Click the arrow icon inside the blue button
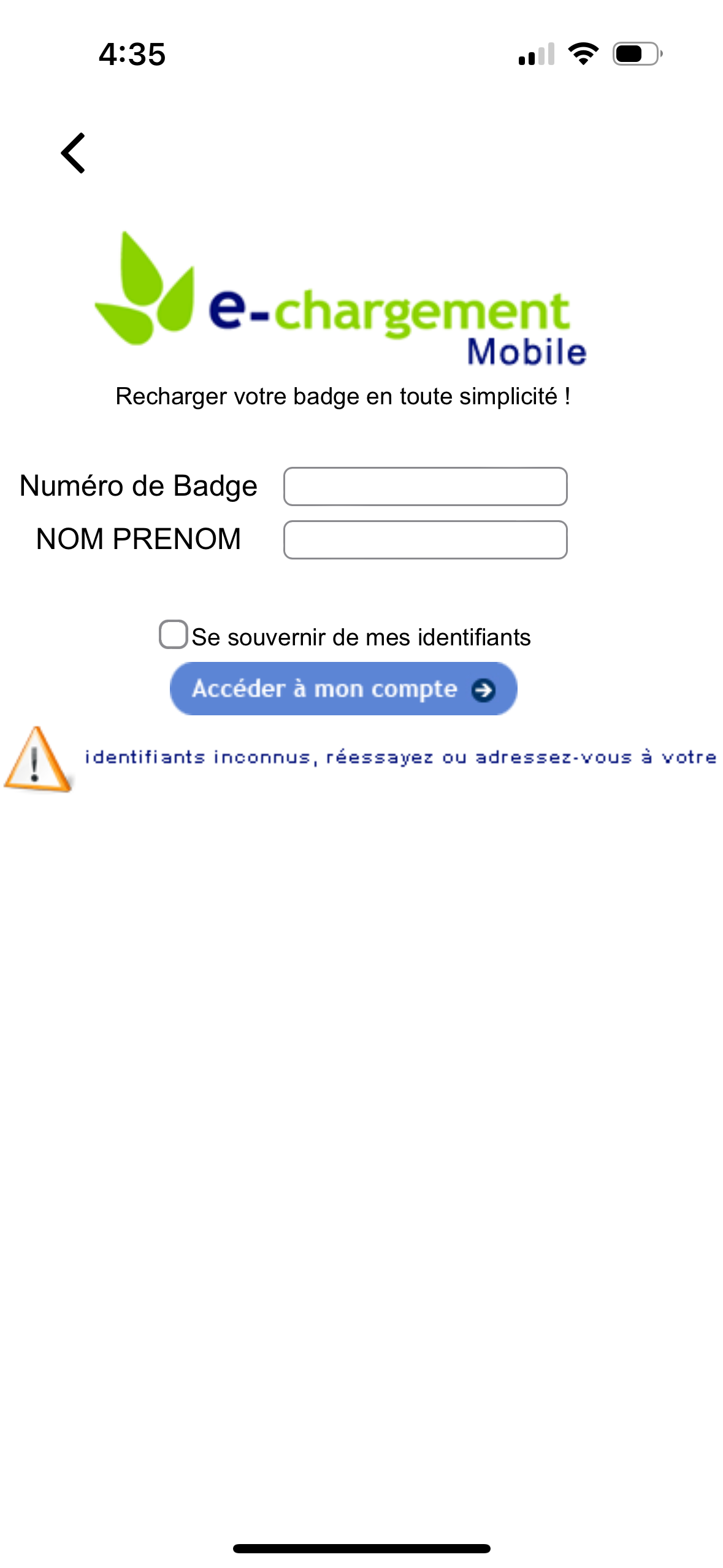Viewport: 723px width, 1568px height. point(484,690)
